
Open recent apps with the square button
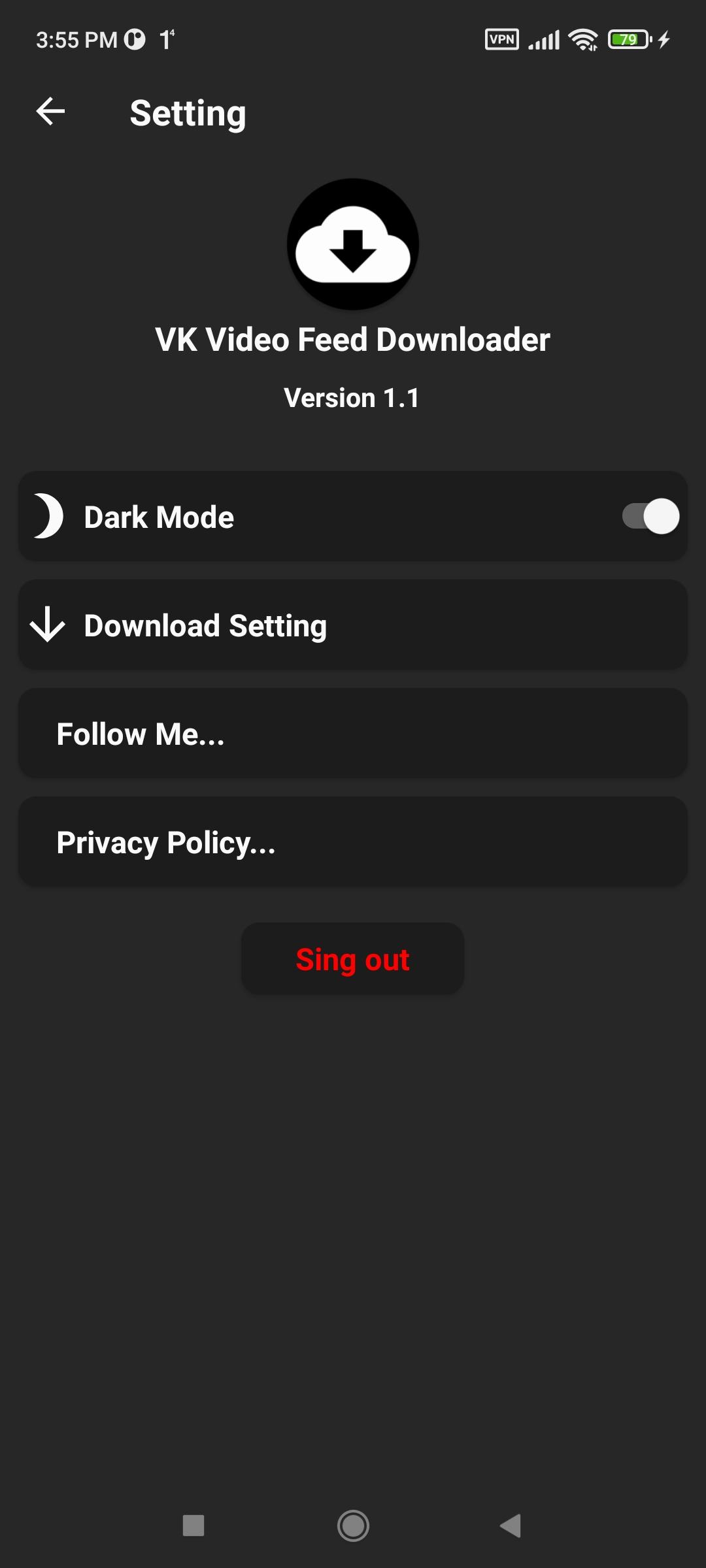[193, 1526]
